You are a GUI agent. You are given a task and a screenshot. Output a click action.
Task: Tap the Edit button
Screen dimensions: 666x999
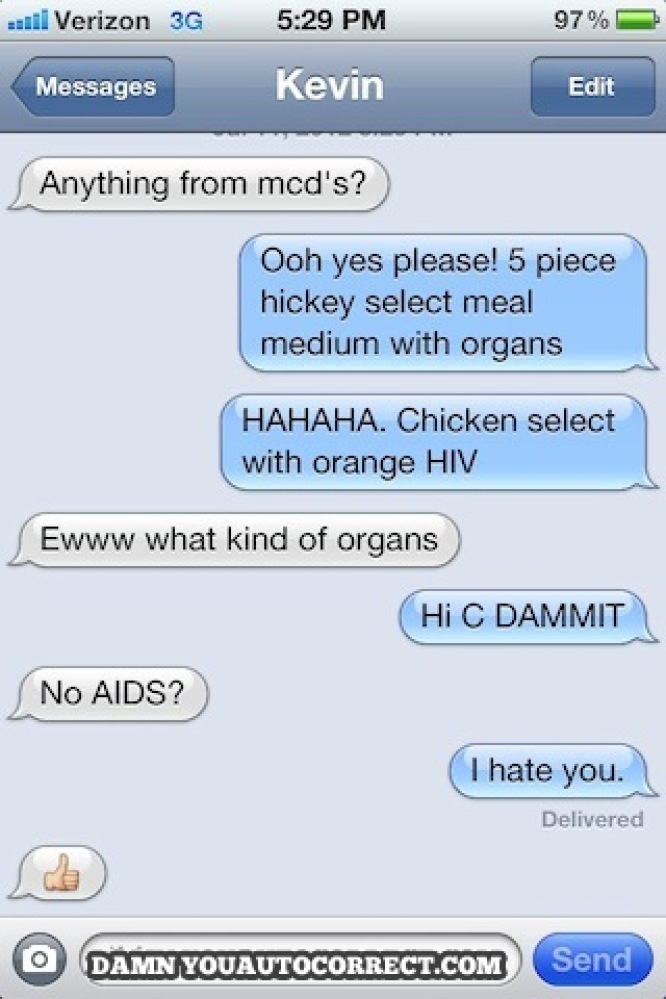pos(591,87)
